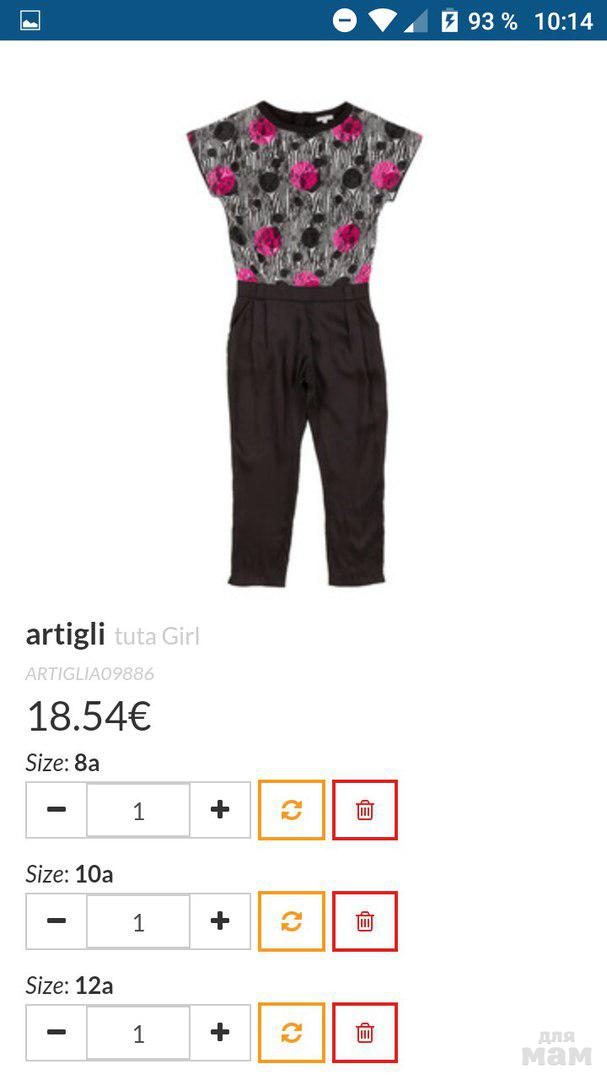Tap the quantity field for size 8a

[138, 810]
